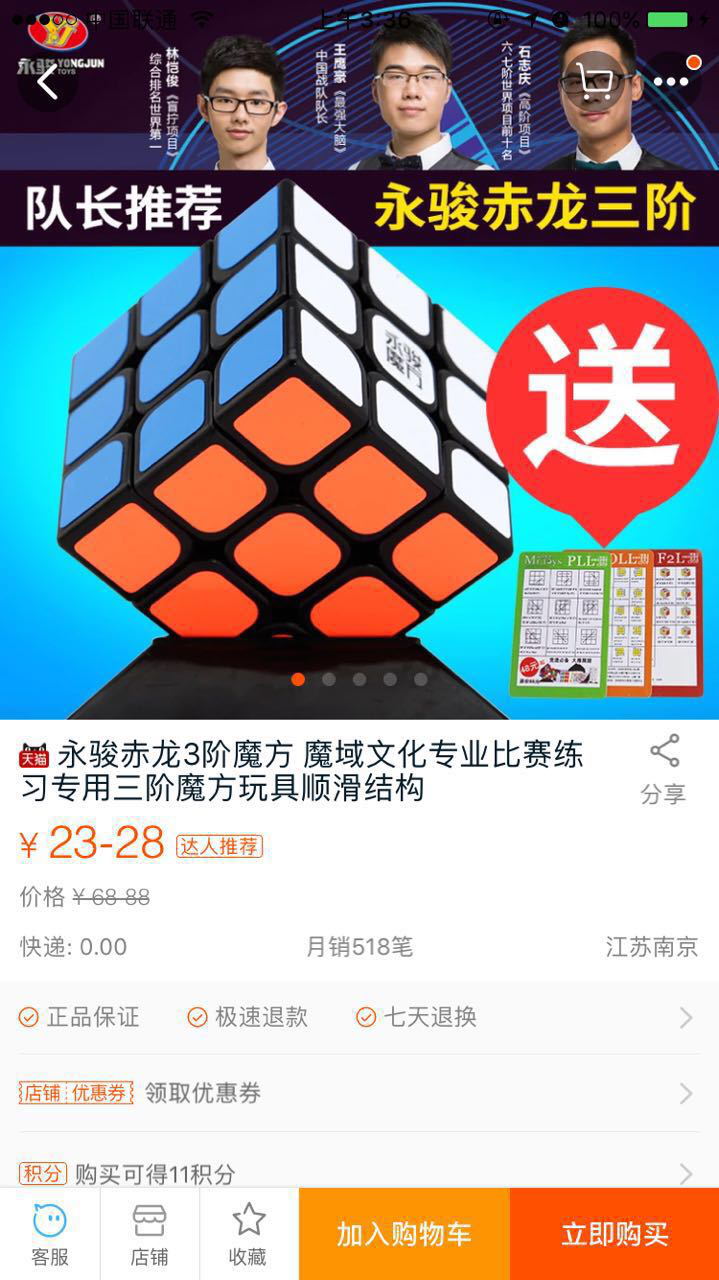Open the 正品保证 service guarantees row
Image resolution: width=719 pixels, height=1280 pixels.
coord(359,1018)
